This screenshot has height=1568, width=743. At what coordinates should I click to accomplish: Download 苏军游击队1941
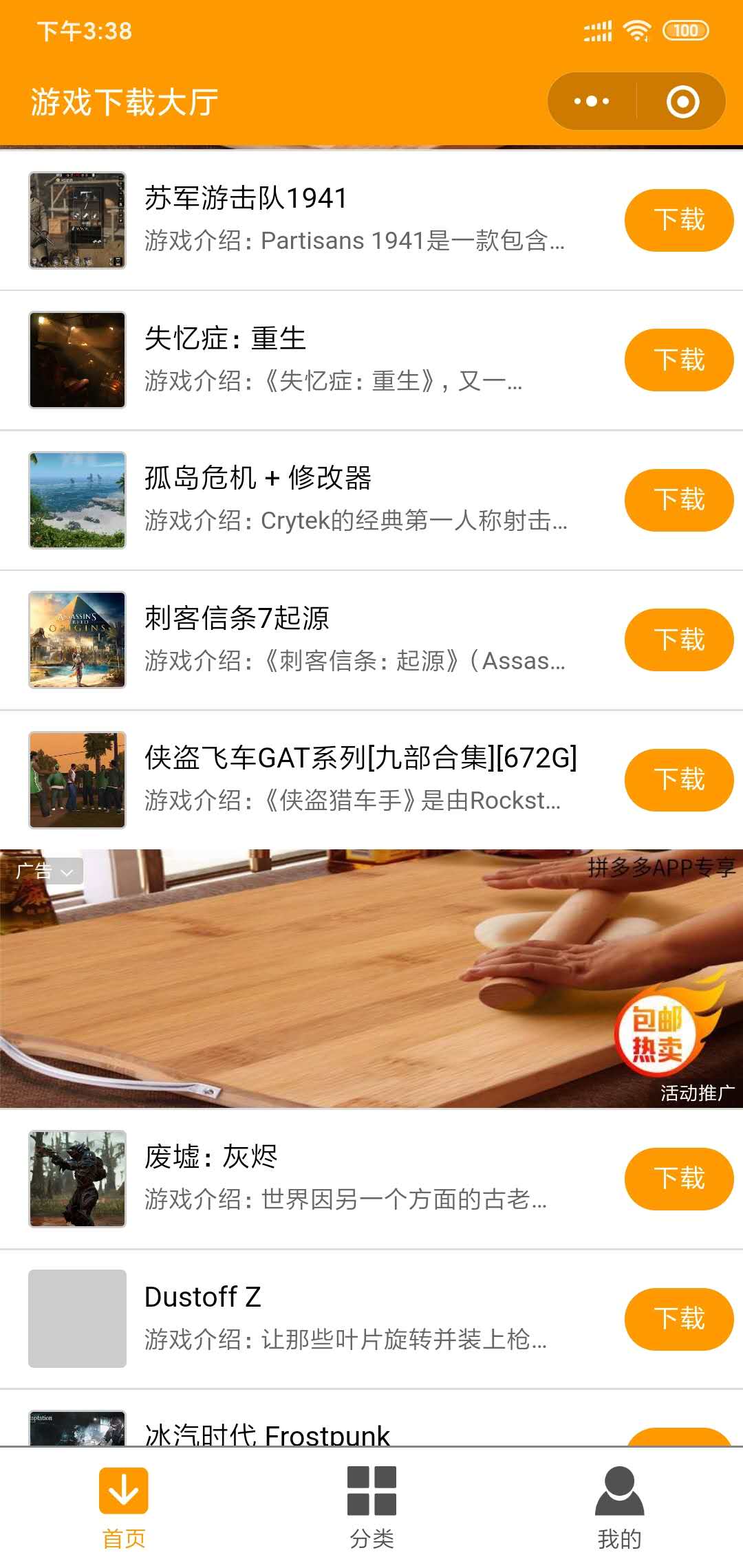click(x=679, y=220)
